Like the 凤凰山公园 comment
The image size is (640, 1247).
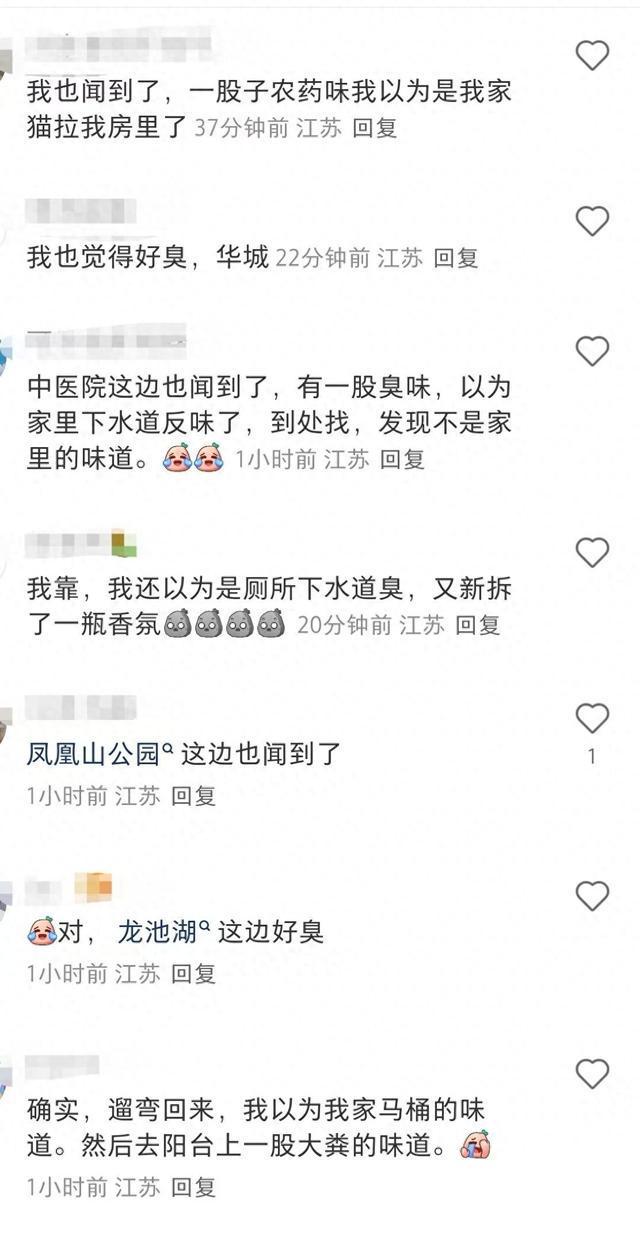[x=593, y=718]
